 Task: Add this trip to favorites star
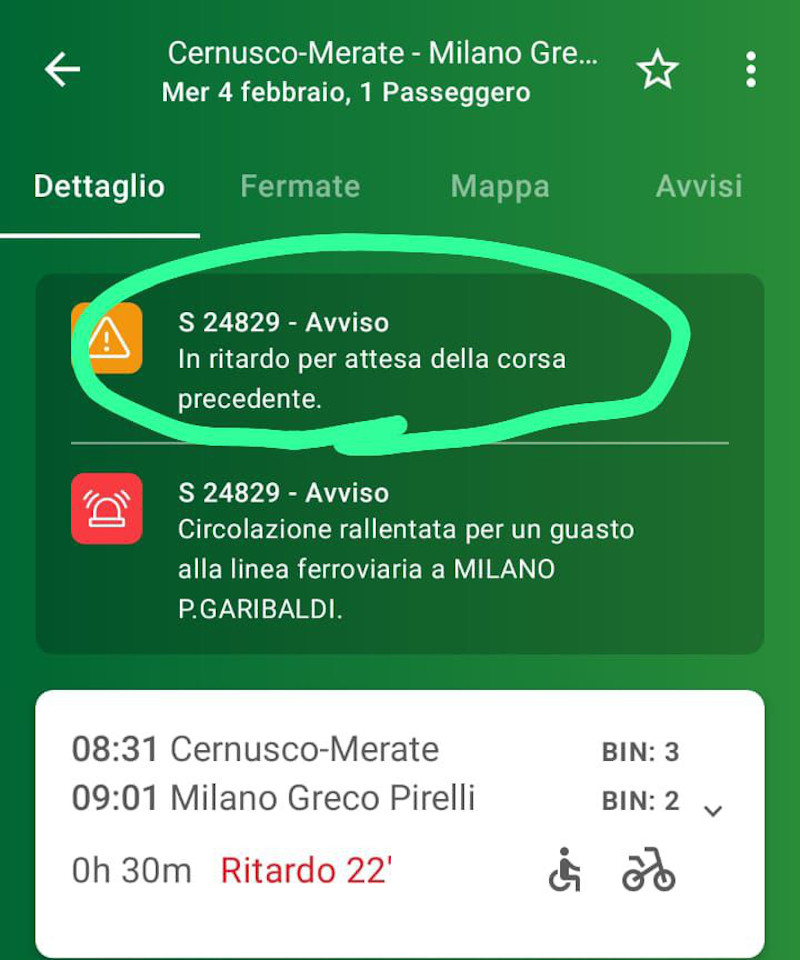coord(657,70)
